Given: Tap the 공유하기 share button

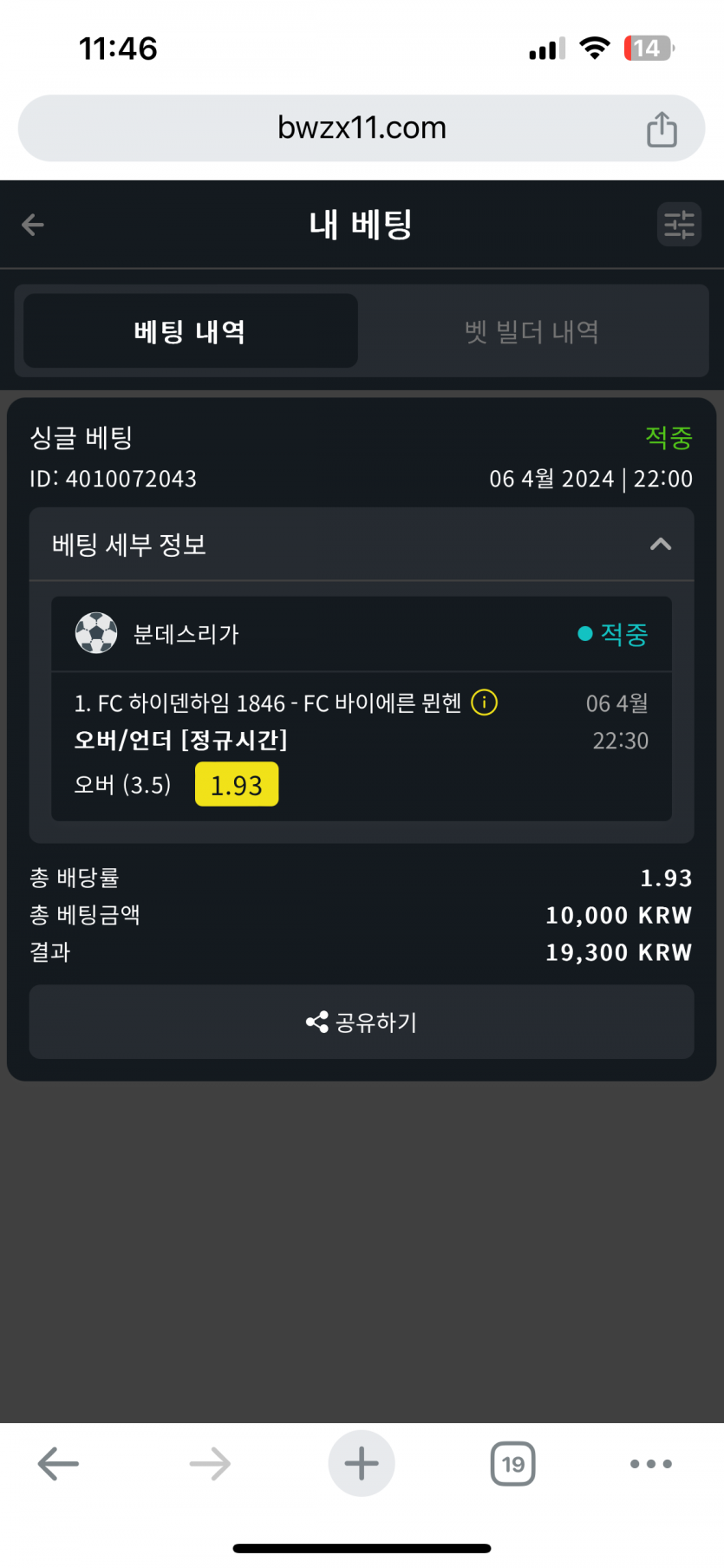Looking at the screenshot, I should point(362,1022).
